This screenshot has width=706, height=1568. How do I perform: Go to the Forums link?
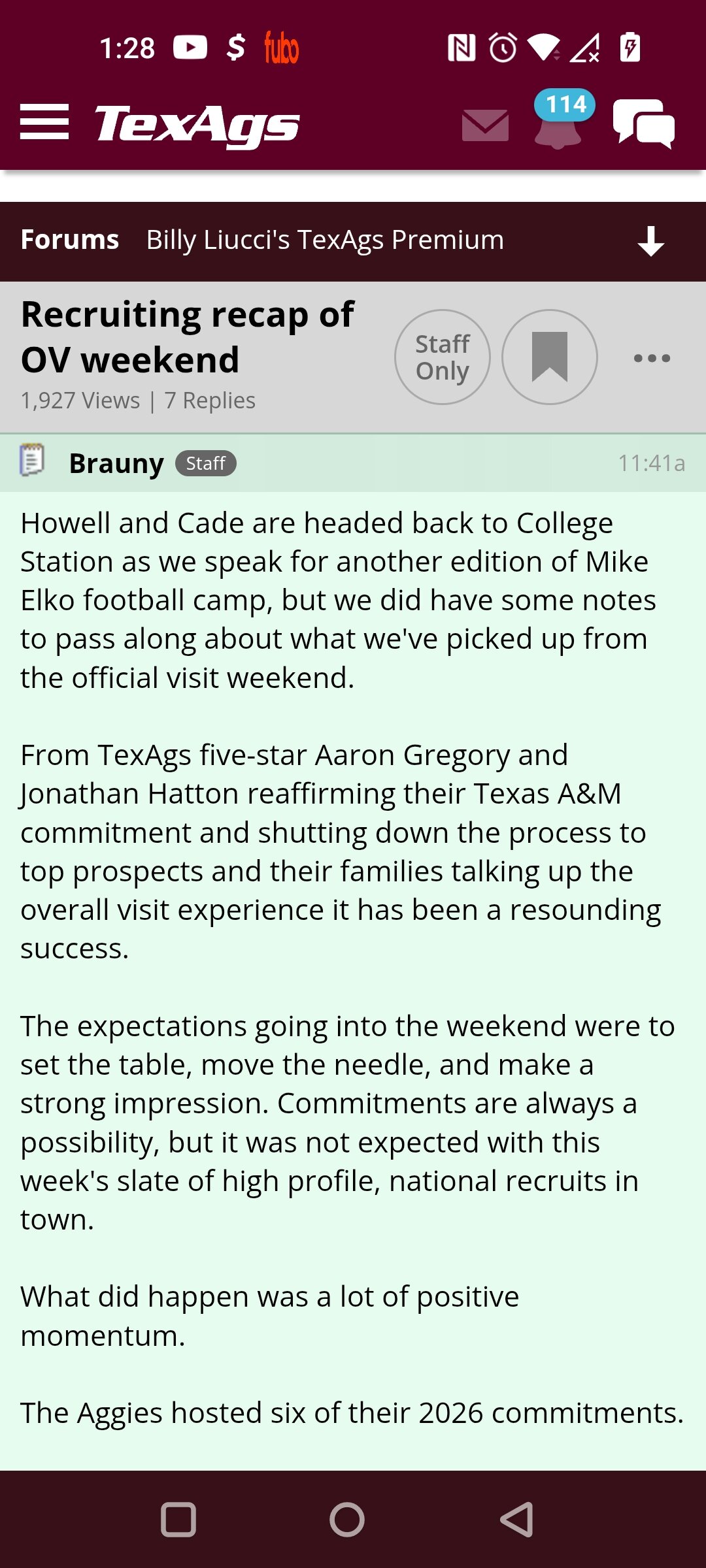70,240
